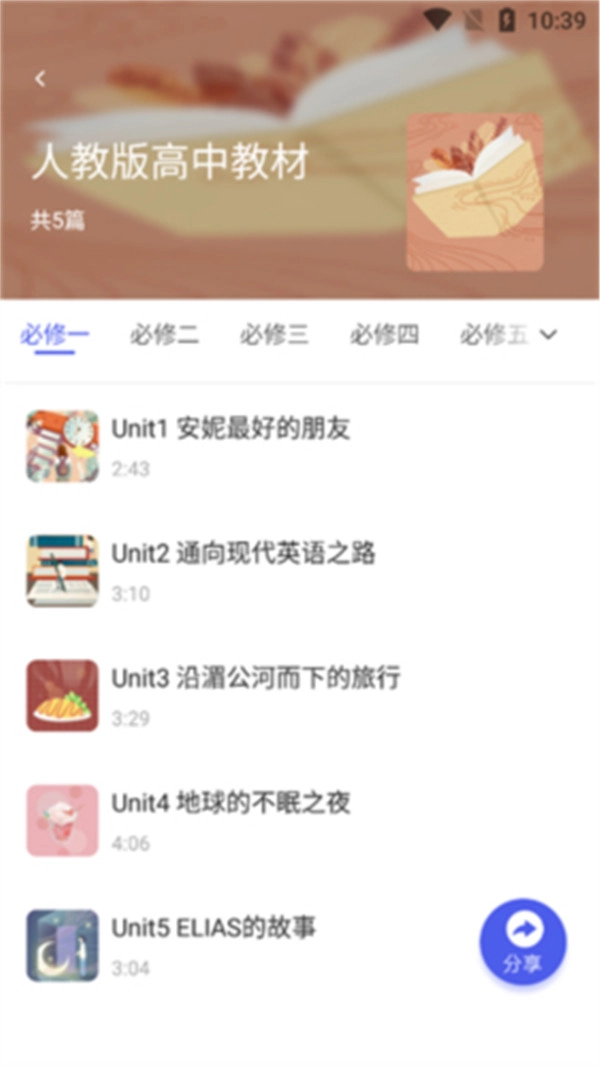Select the 必修三 tab
This screenshot has width=600, height=1067.
pyautogui.click(x=274, y=336)
